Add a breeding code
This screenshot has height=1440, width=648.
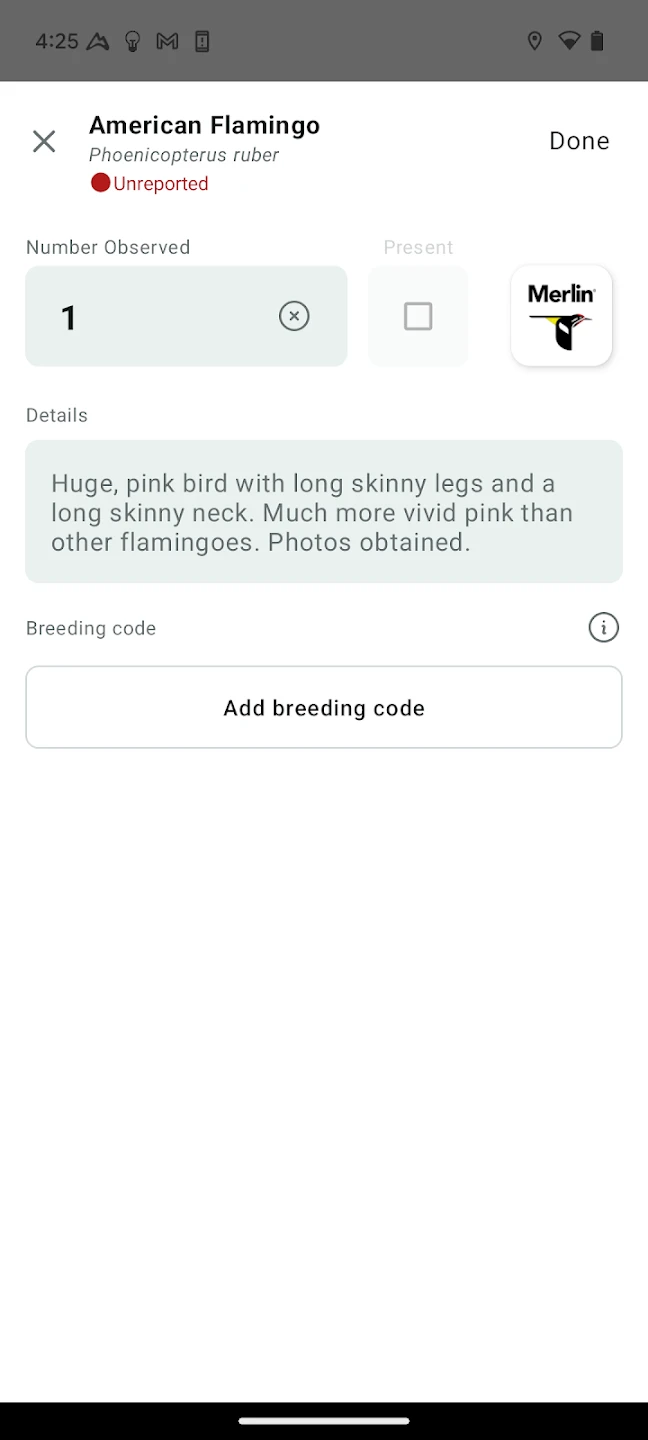(x=324, y=708)
